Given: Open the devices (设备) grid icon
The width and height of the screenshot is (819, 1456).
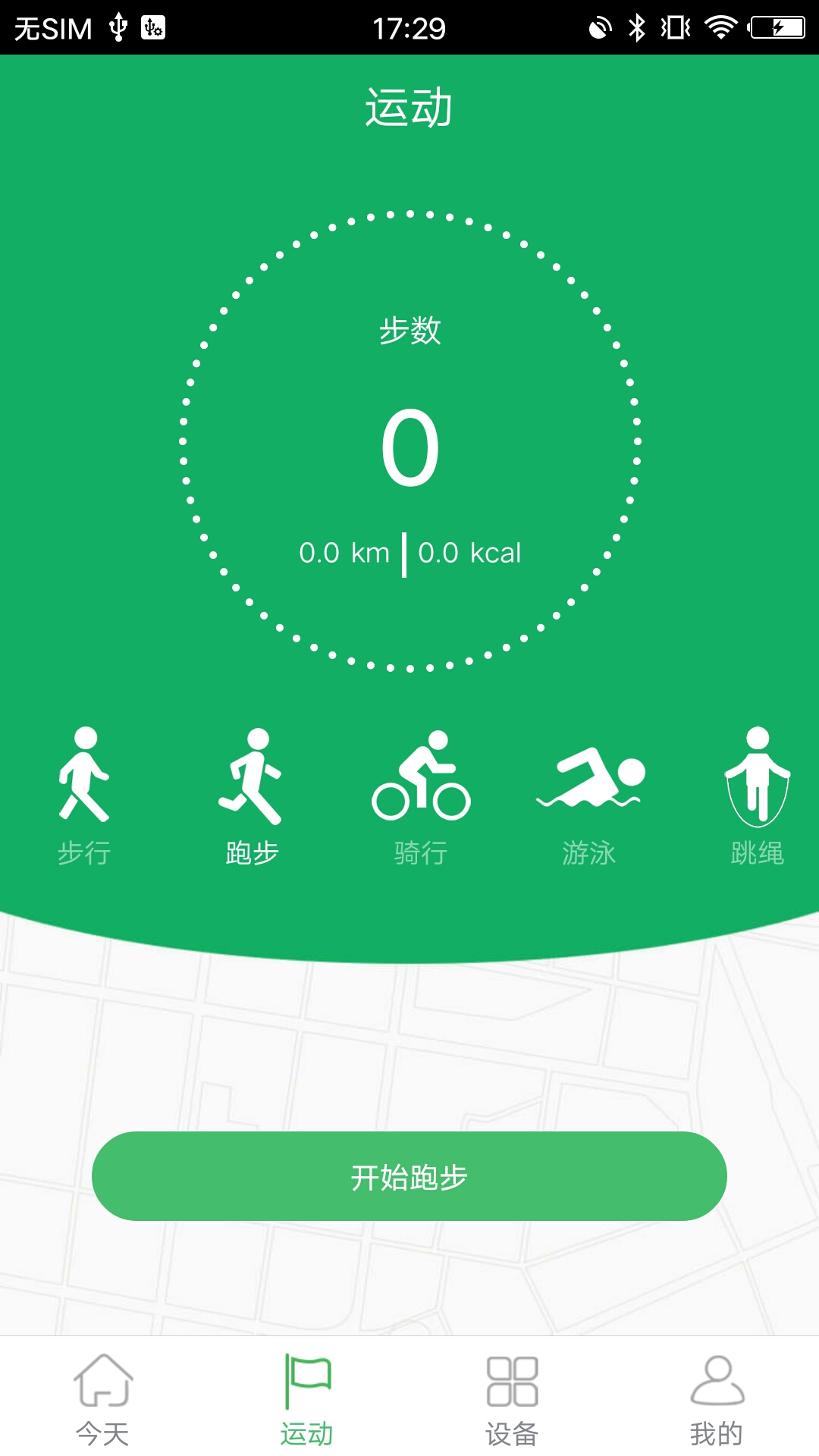Looking at the screenshot, I should 510,1380.
